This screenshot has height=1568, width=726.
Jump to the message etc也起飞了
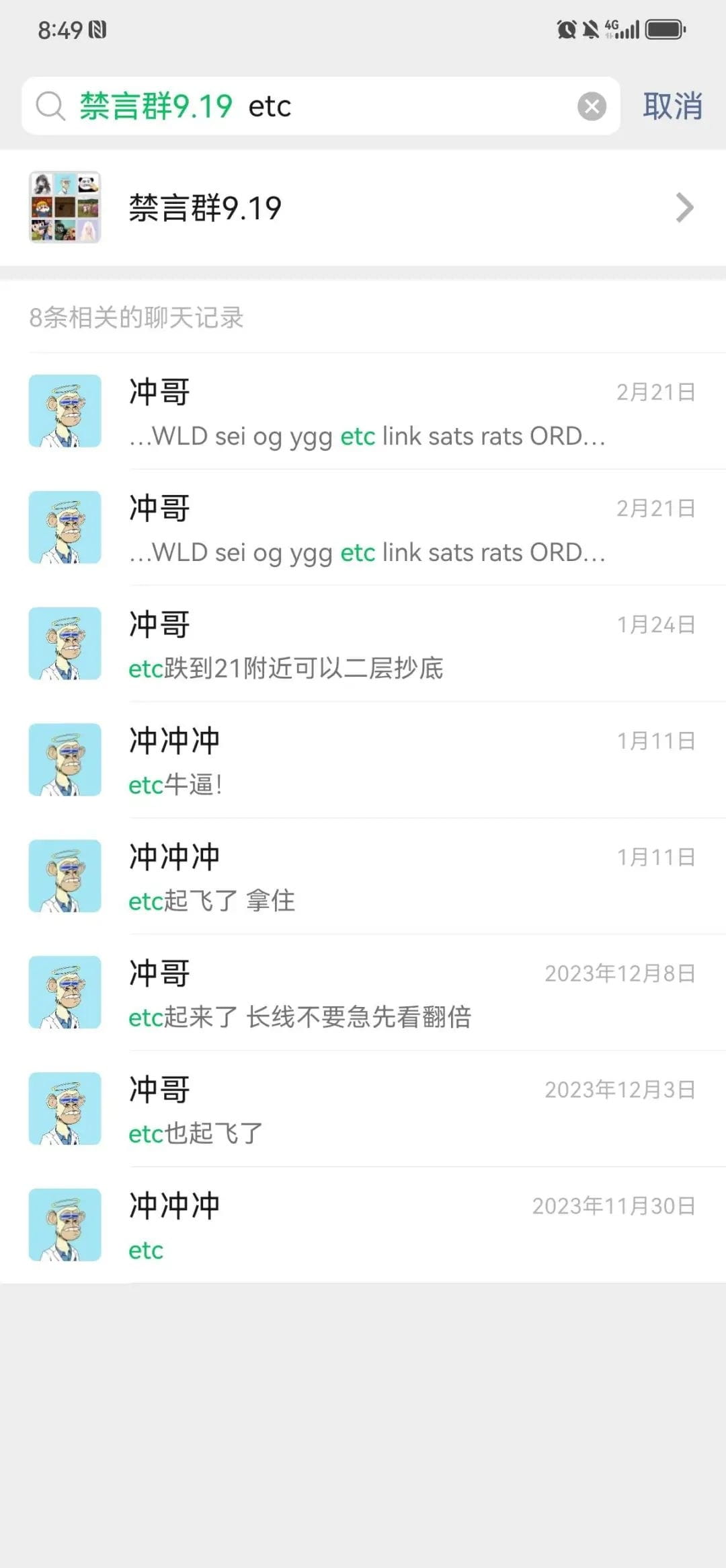363,1110
